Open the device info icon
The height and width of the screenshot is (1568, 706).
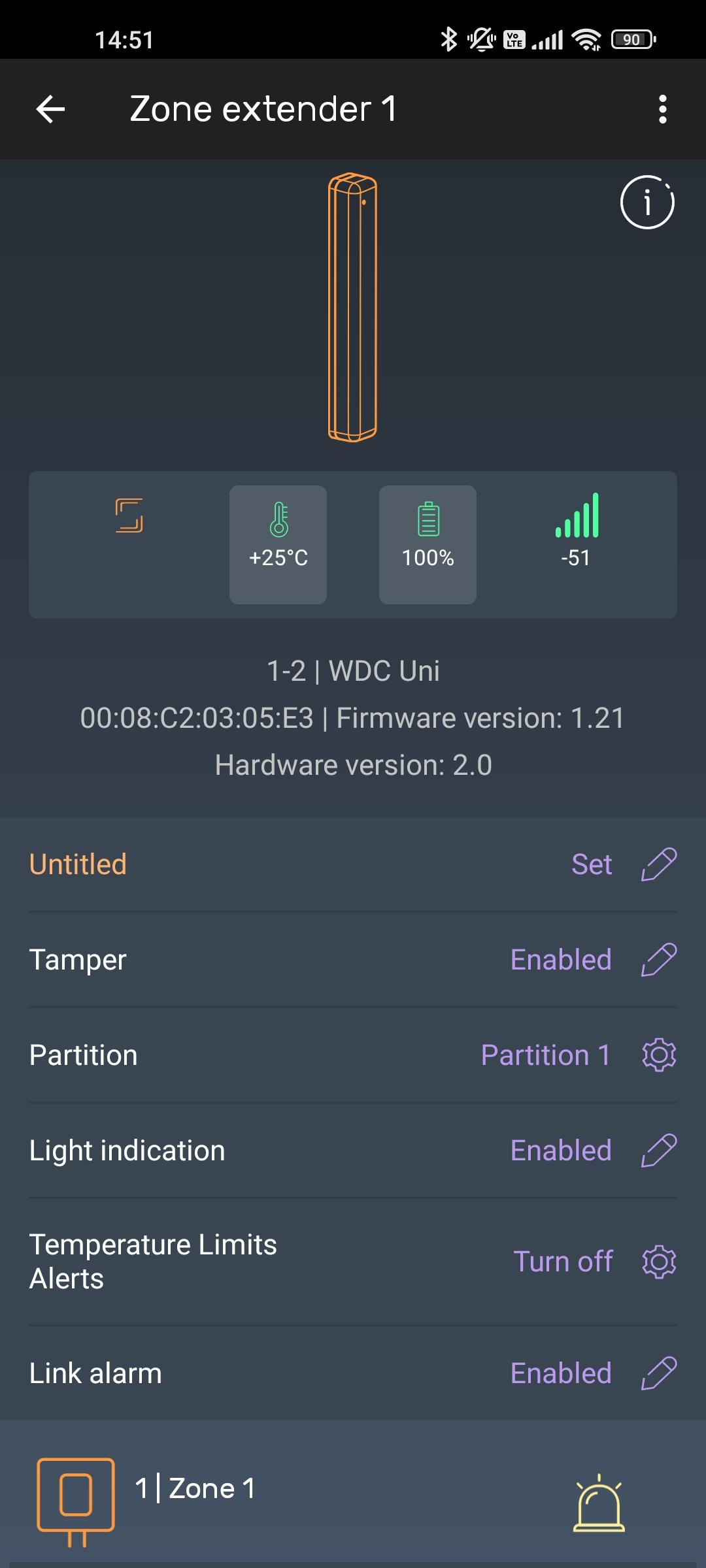tap(647, 203)
